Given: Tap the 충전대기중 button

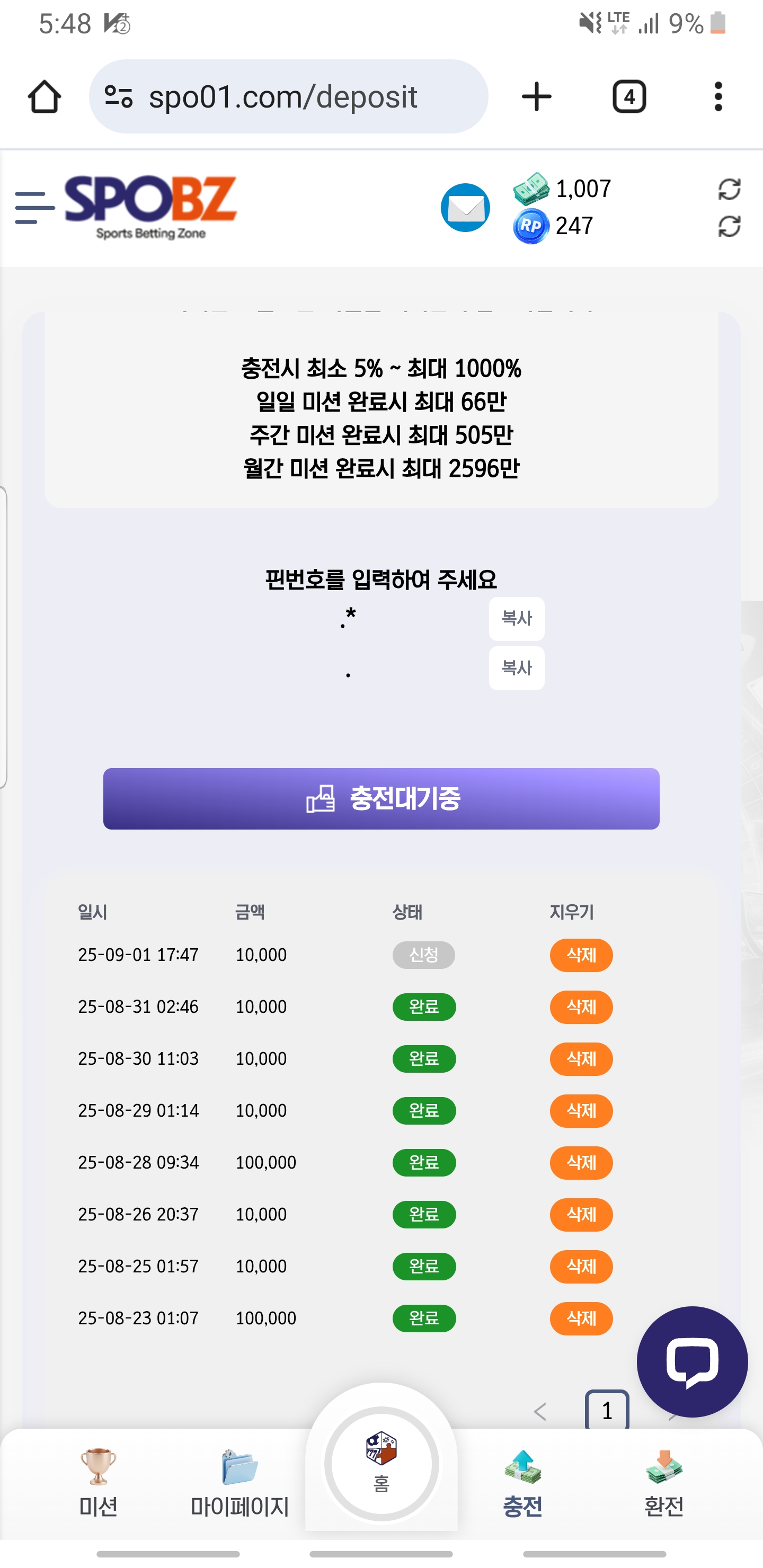Looking at the screenshot, I should pos(381,799).
